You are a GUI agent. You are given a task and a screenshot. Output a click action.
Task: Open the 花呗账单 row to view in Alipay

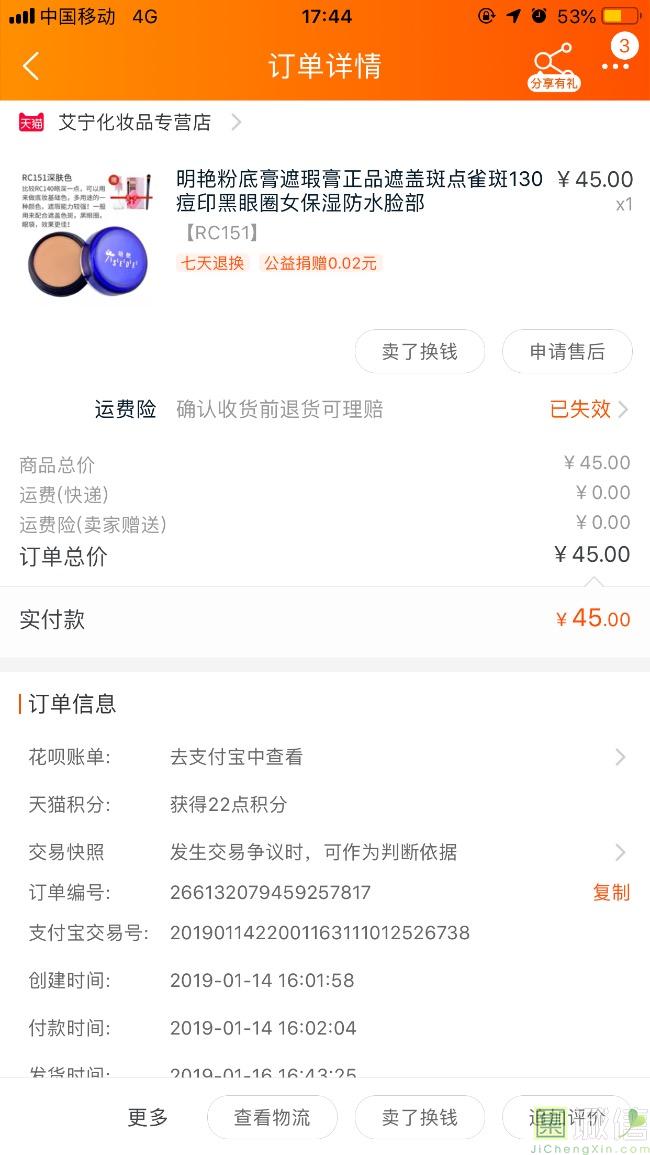[x=325, y=757]
